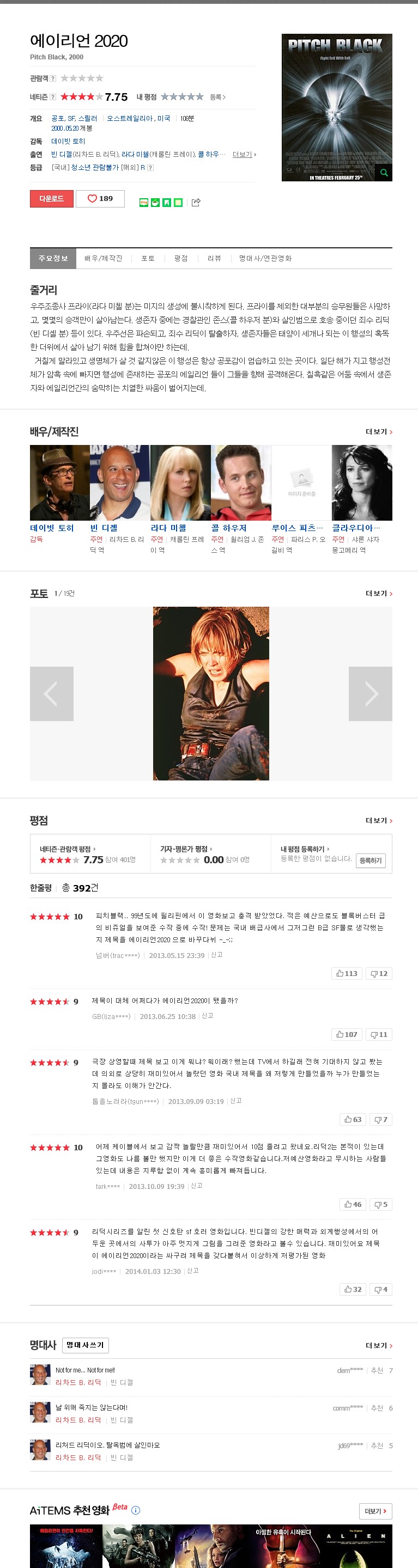Tap the red 다운로드 button
This screenshot has width=418, height=1568.
pos(52,198)
